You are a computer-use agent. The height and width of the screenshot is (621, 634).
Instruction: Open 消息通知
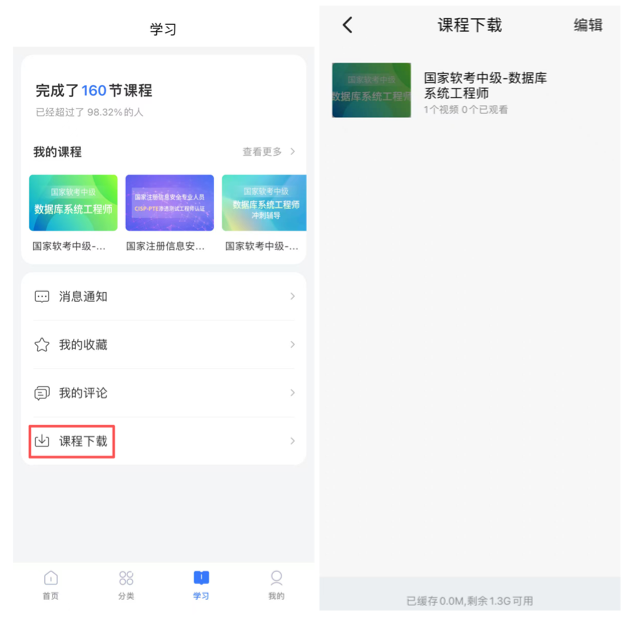(x=164, y=297)
